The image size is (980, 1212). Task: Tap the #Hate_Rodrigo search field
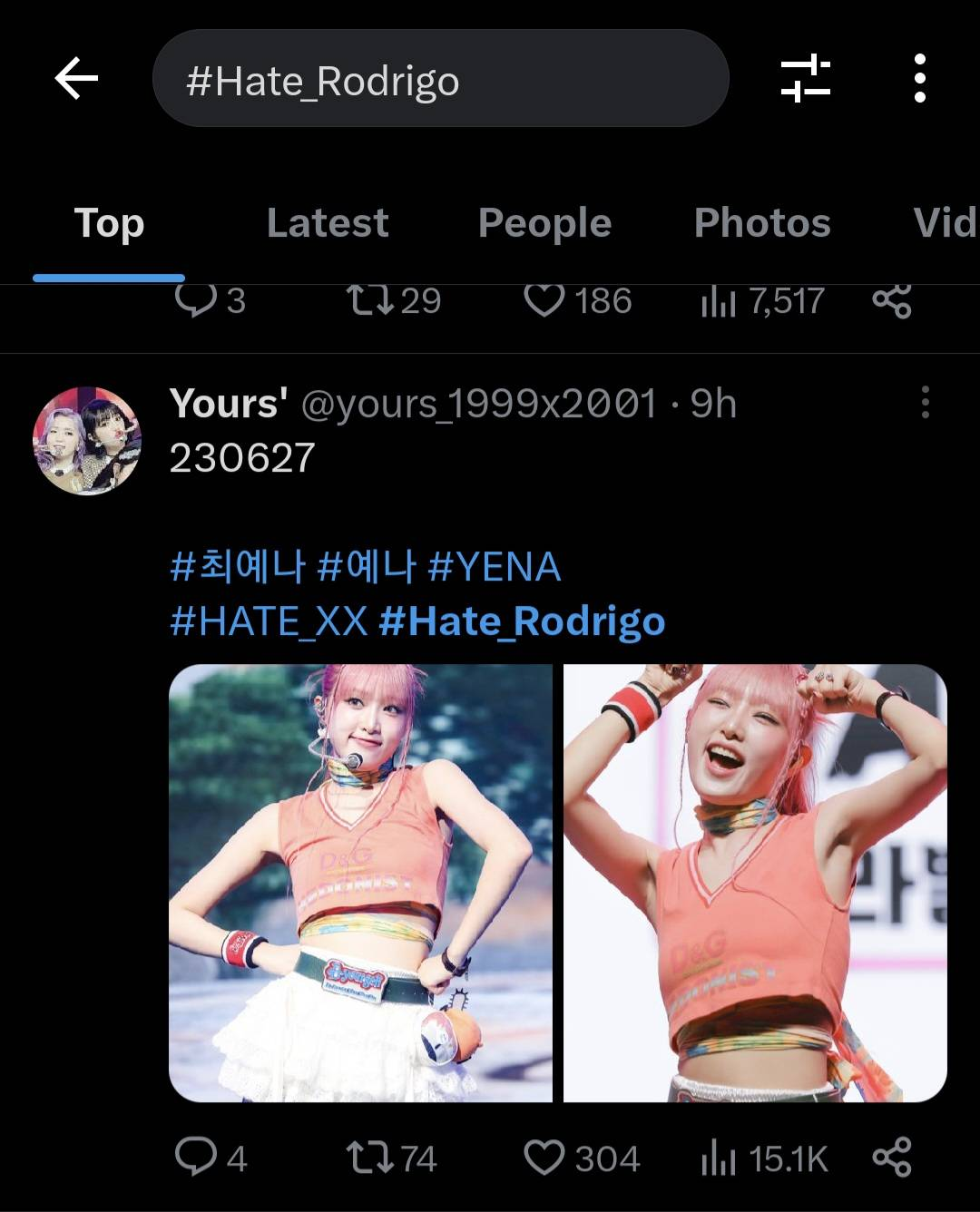tap(440, 80)
